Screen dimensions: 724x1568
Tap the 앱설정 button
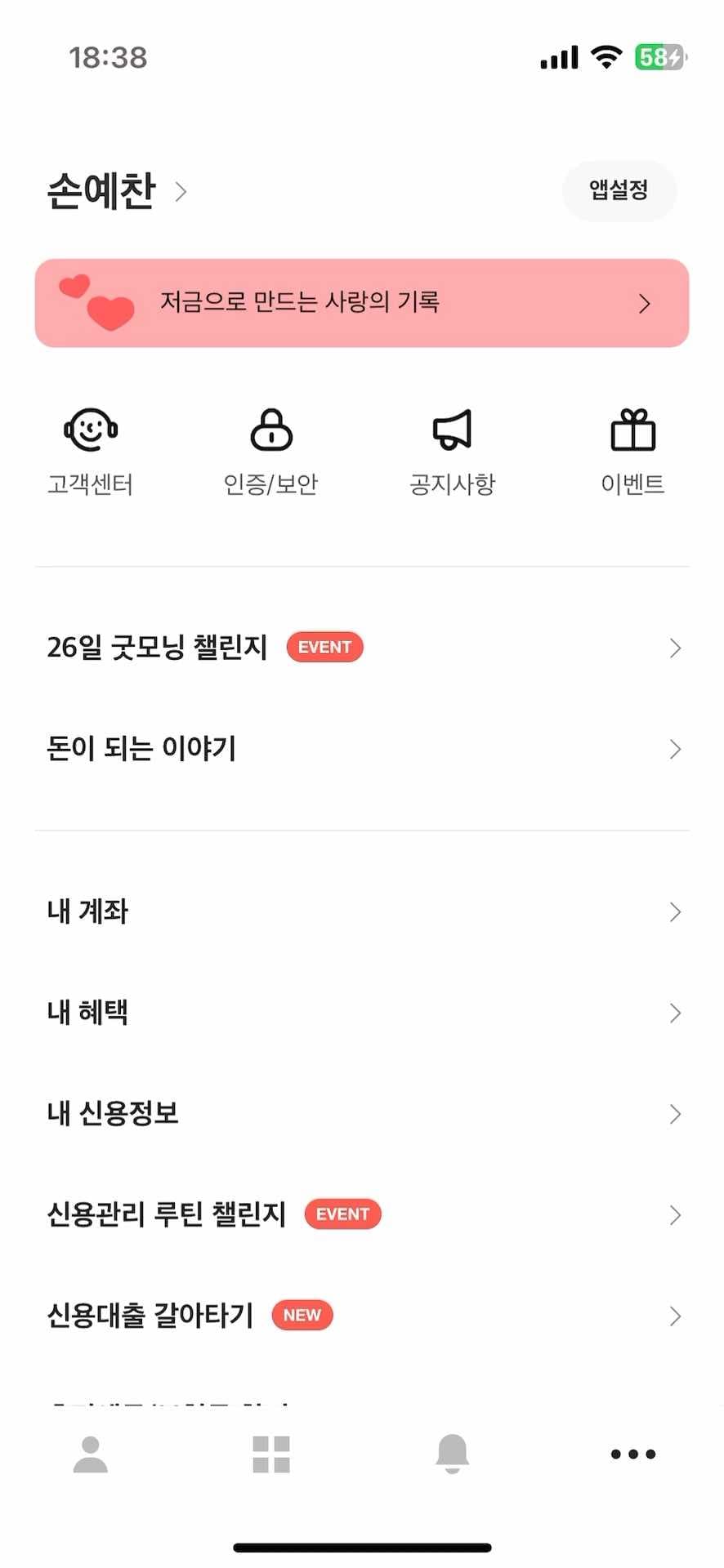(x=619, y=190)
